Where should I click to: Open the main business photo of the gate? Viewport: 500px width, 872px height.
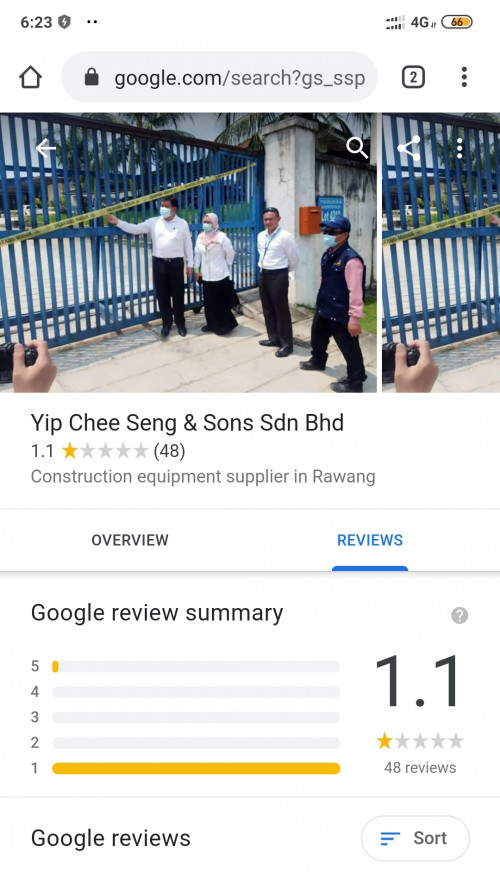pyautogui.click(x=188, y=253)
